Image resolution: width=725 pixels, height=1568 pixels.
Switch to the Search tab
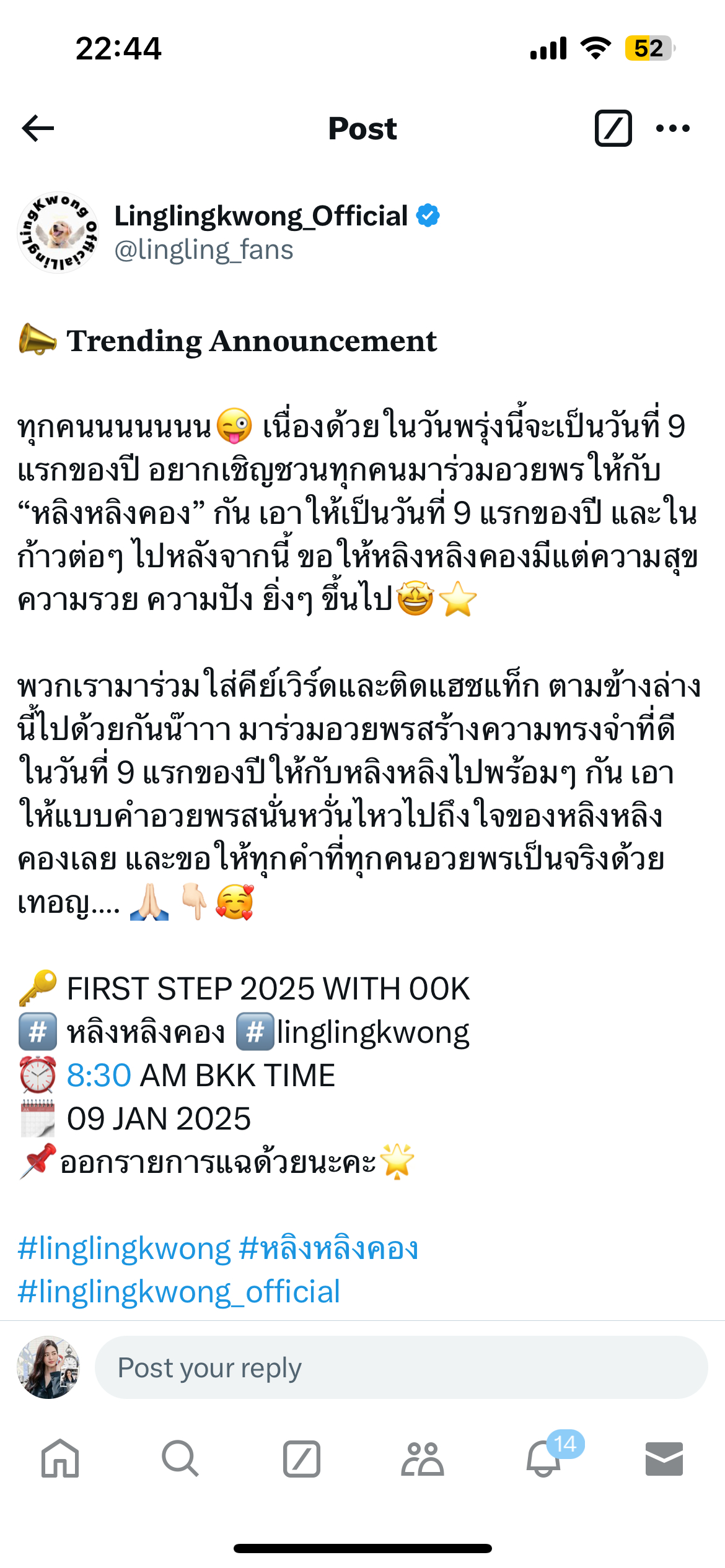coord(180,1459)
